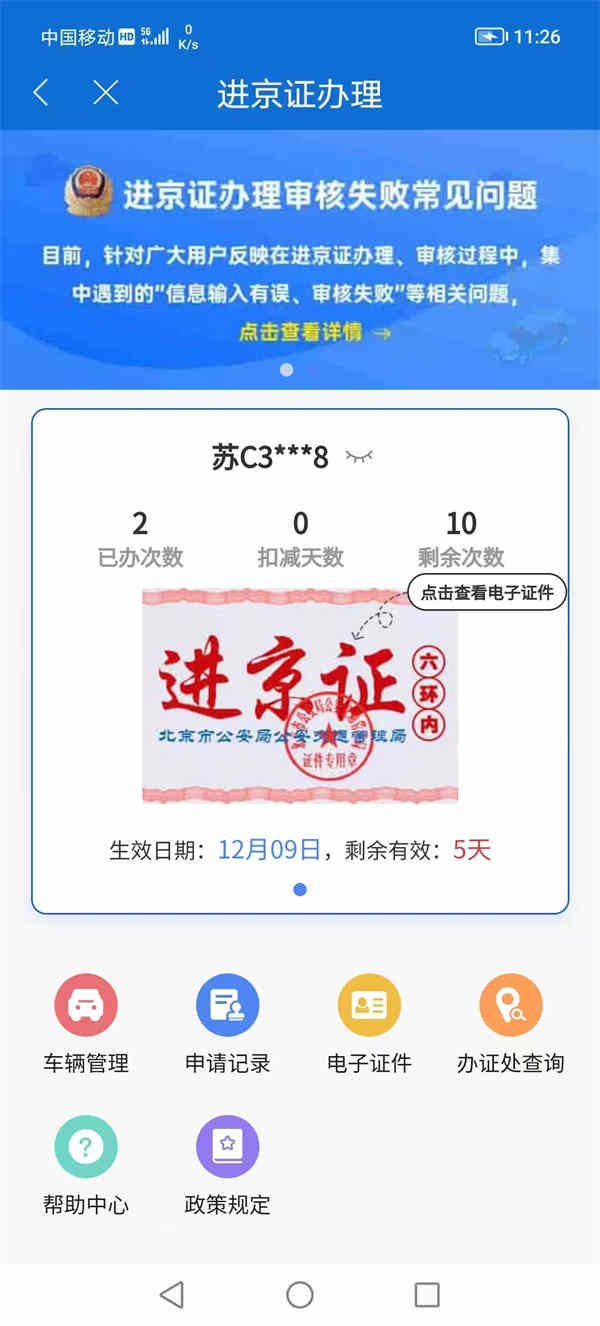Go back using the header arrow

(x=41, y=94)
